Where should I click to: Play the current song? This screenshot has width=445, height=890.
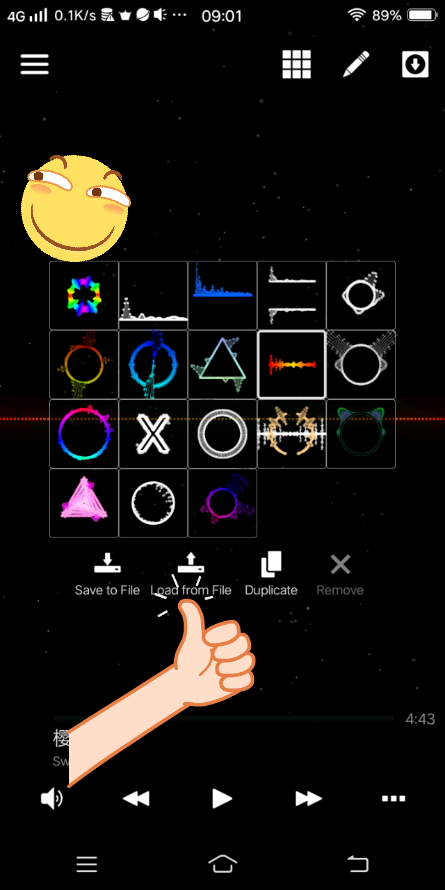click(x=222, y=799)
